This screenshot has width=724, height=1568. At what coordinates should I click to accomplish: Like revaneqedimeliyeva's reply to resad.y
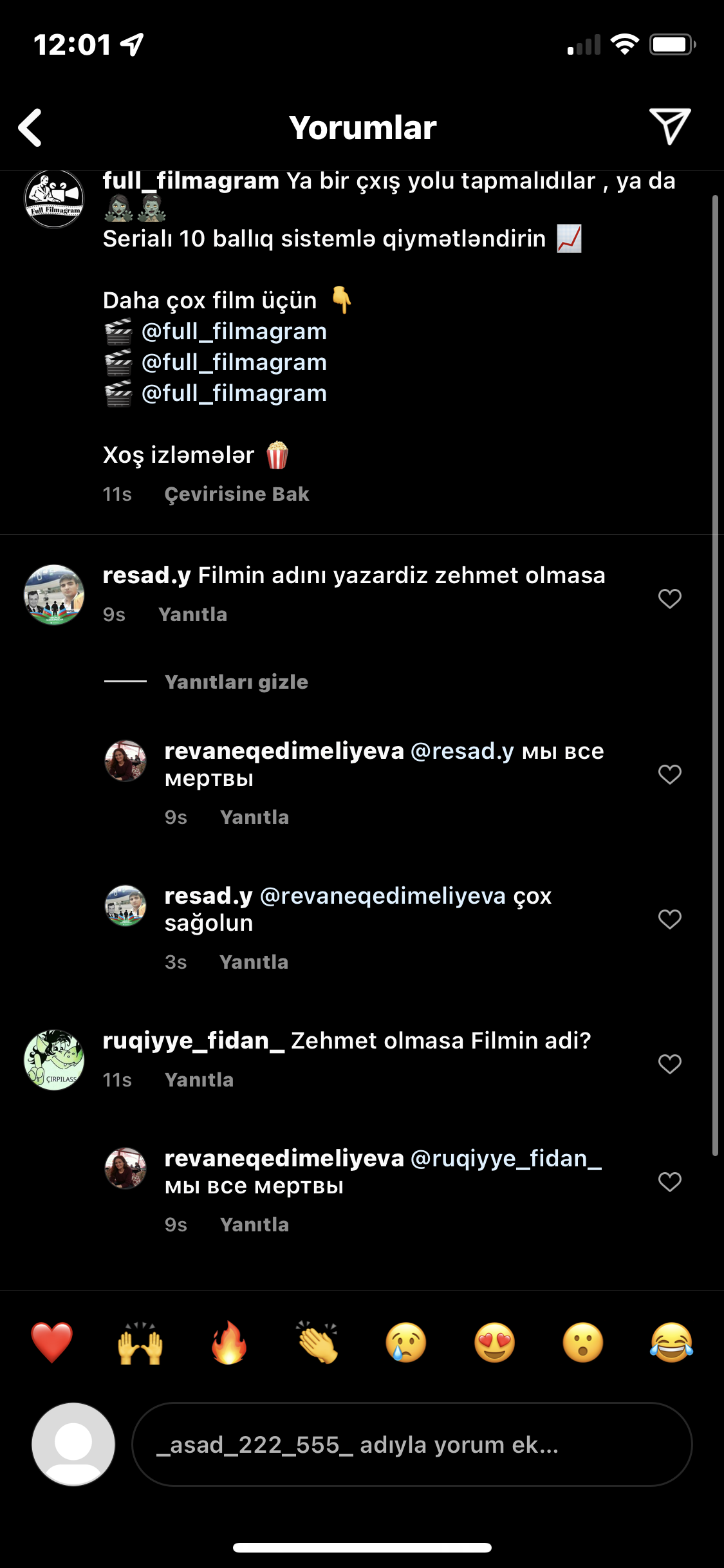[670, 774]
